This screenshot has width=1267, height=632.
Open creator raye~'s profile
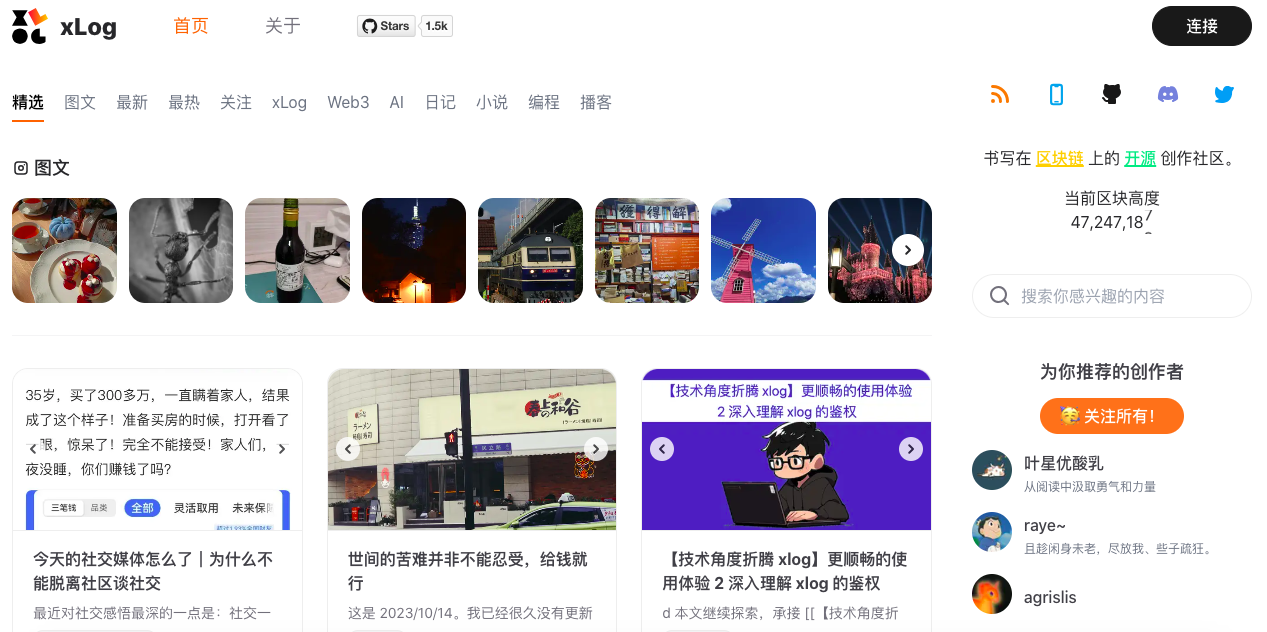(1044, 525)
